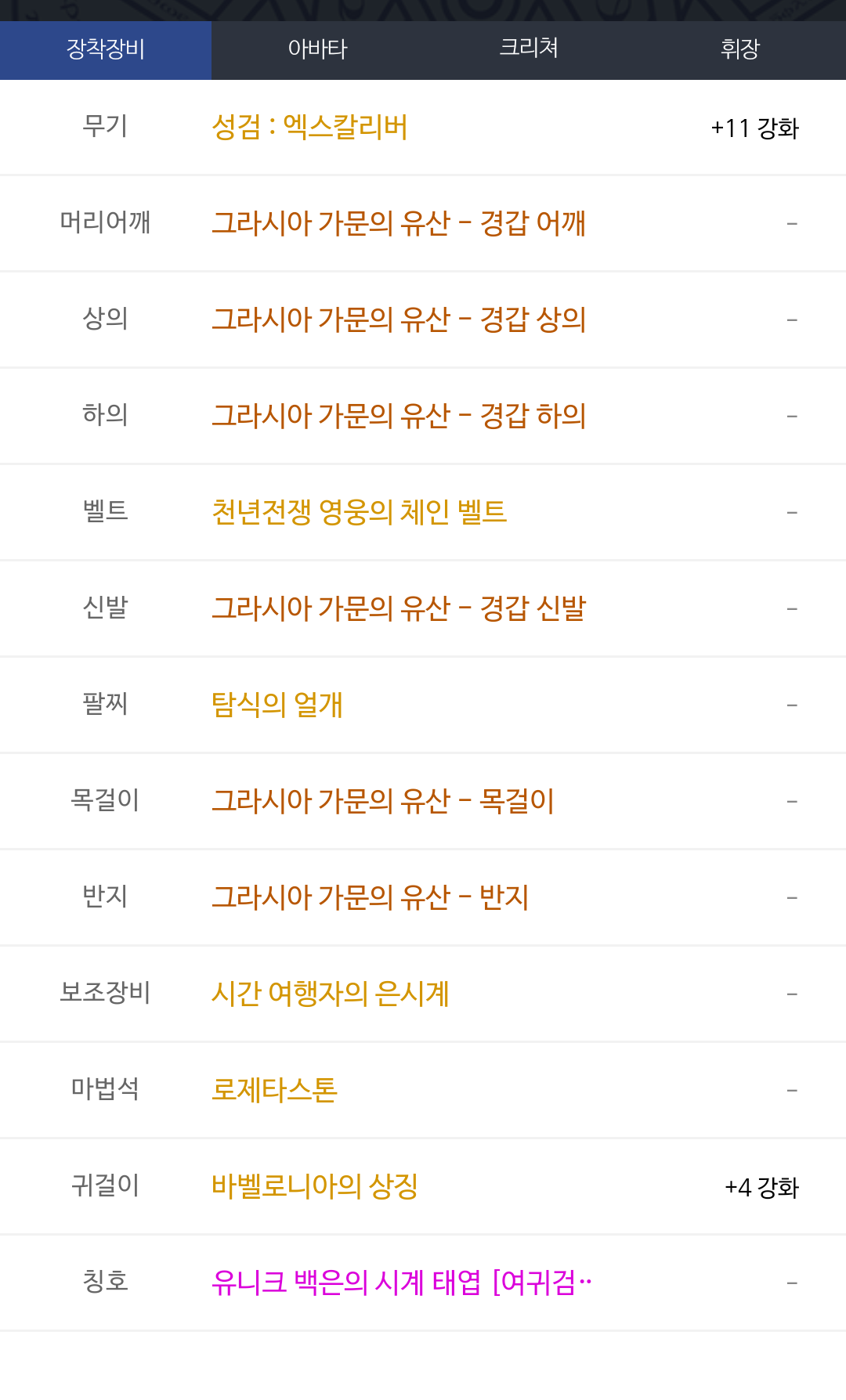Open weapon item 성검 : 엑스칼리버
846x1400 pixels.
(x=309, y=127)
